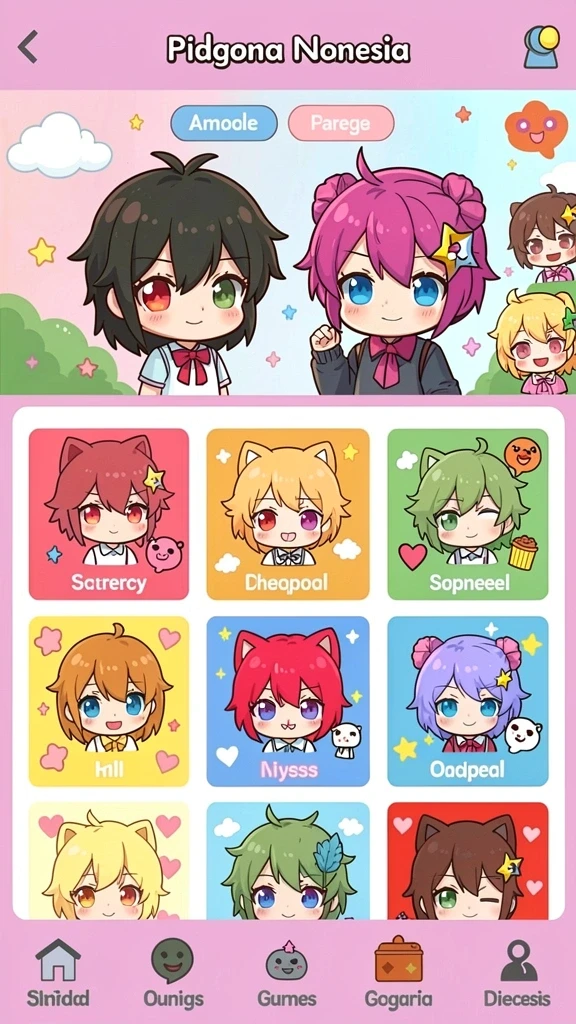Select the Parege chip
Viewport: 576px width, 1024px height.
click(x=340, y=123)
